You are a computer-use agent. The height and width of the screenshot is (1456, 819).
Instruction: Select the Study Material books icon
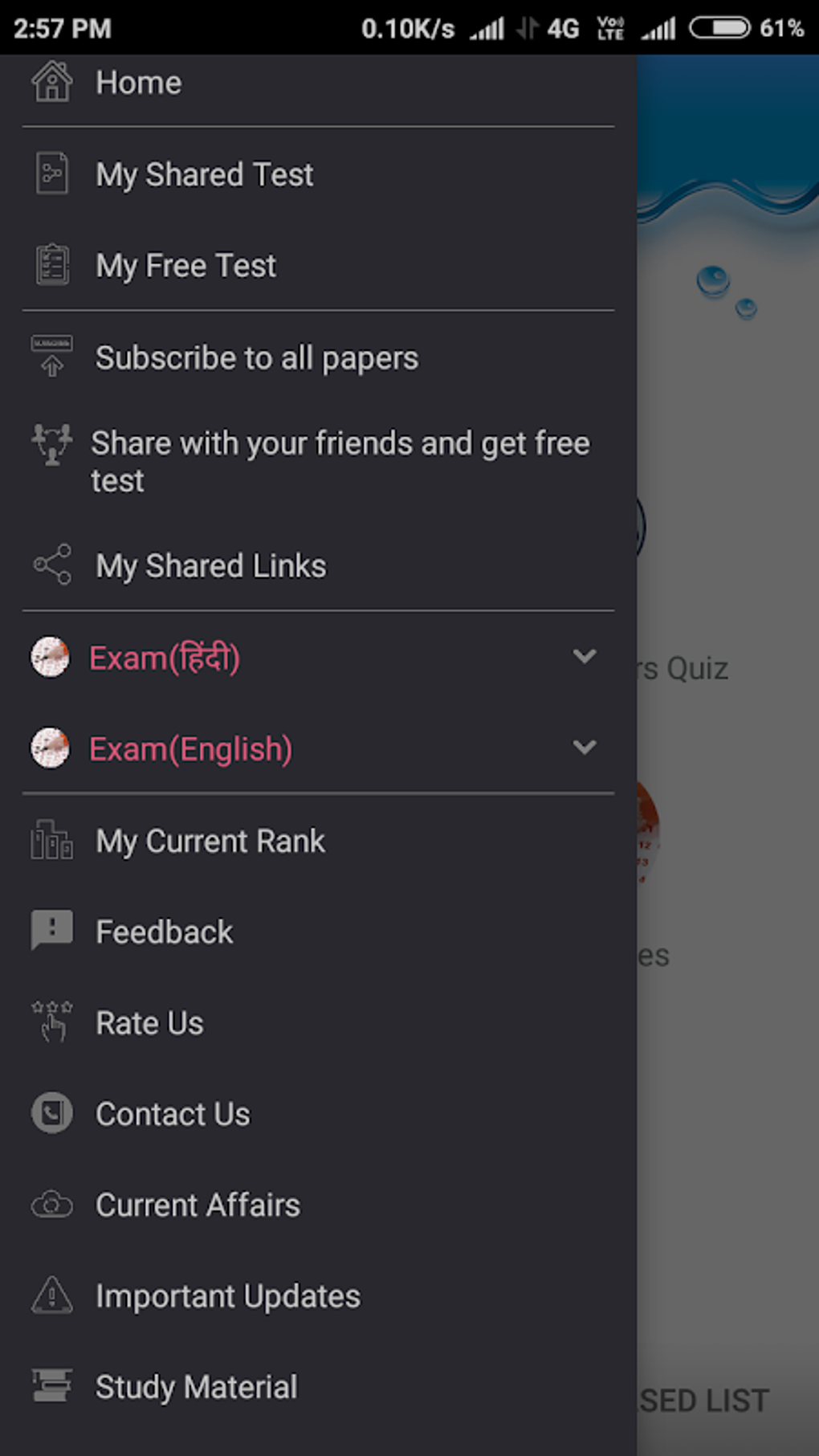(x=51, y=1386)
